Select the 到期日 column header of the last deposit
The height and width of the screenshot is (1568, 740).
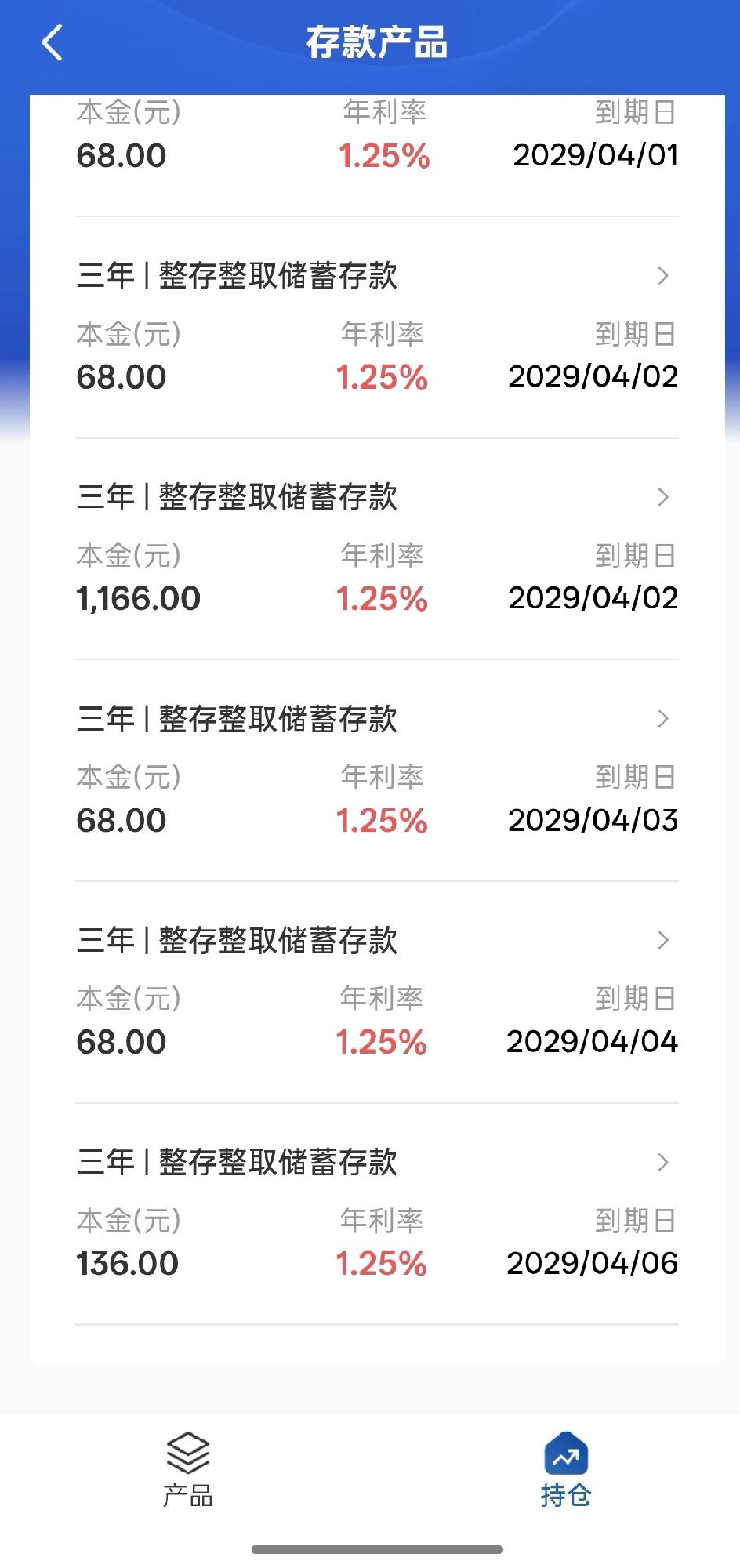[x=637, y=1221]
